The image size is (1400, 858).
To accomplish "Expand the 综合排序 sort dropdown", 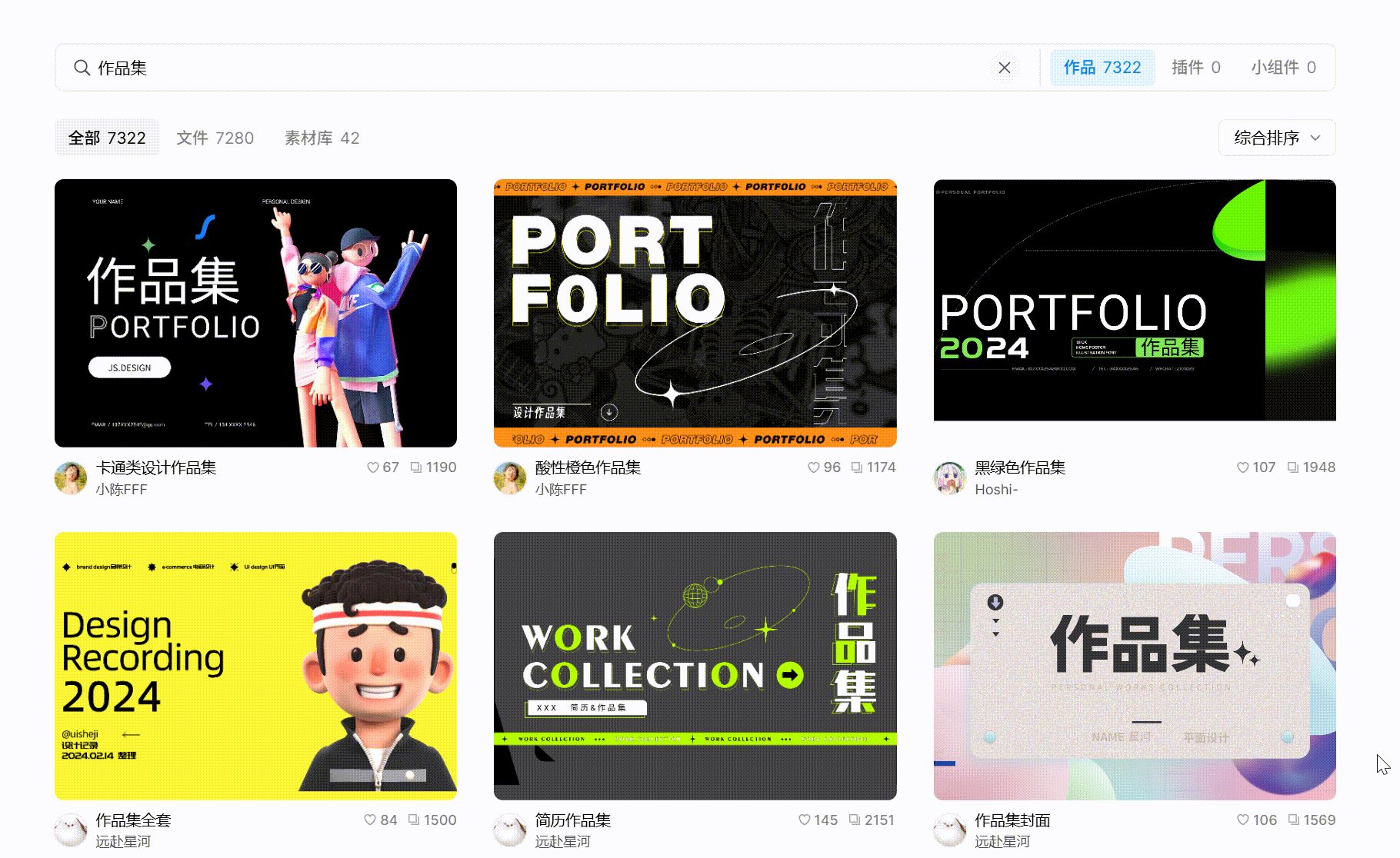I will pyautogui.click(x=1276, y=138).
